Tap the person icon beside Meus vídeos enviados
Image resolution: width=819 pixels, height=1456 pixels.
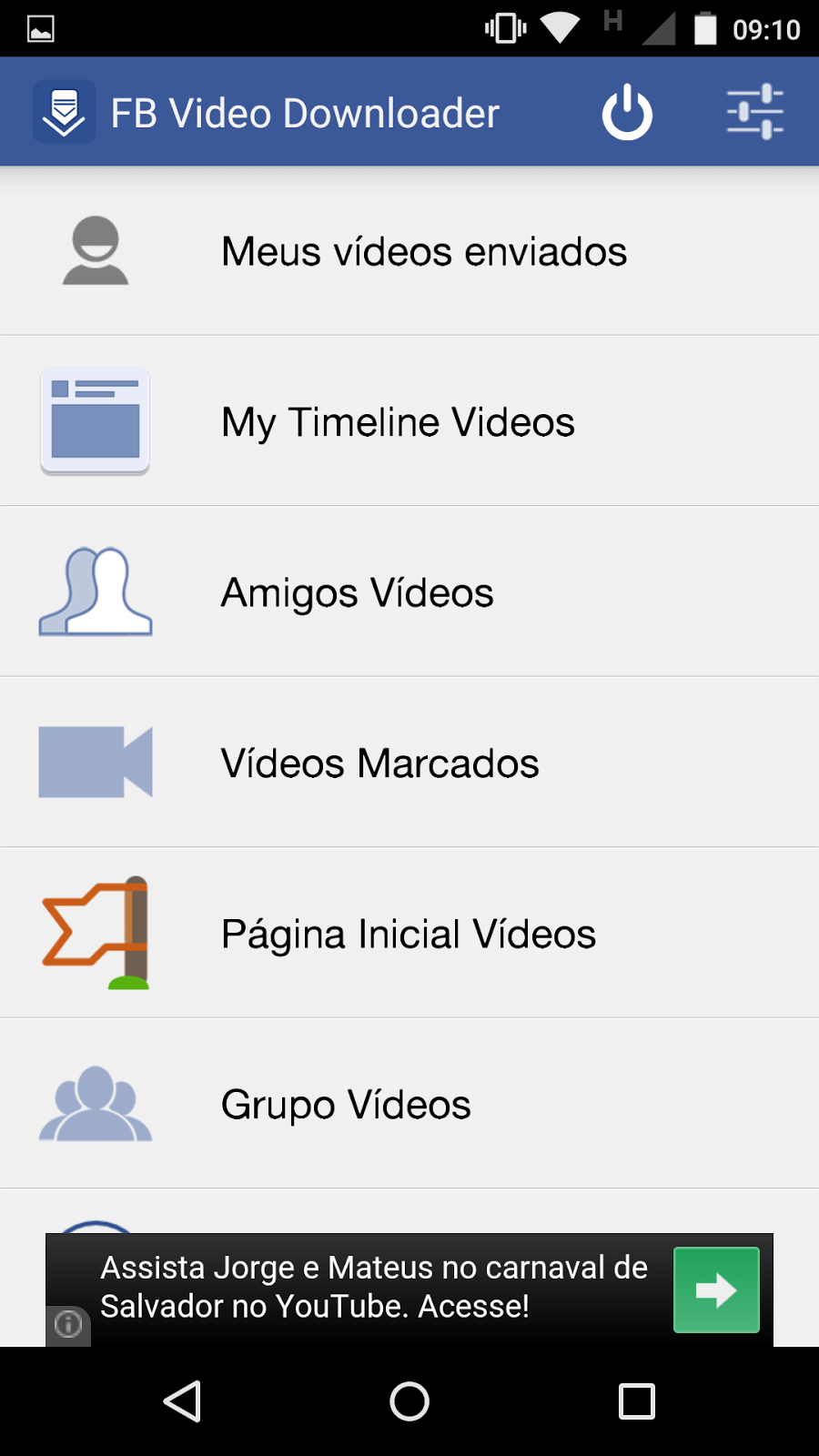[x=95, y=251]
